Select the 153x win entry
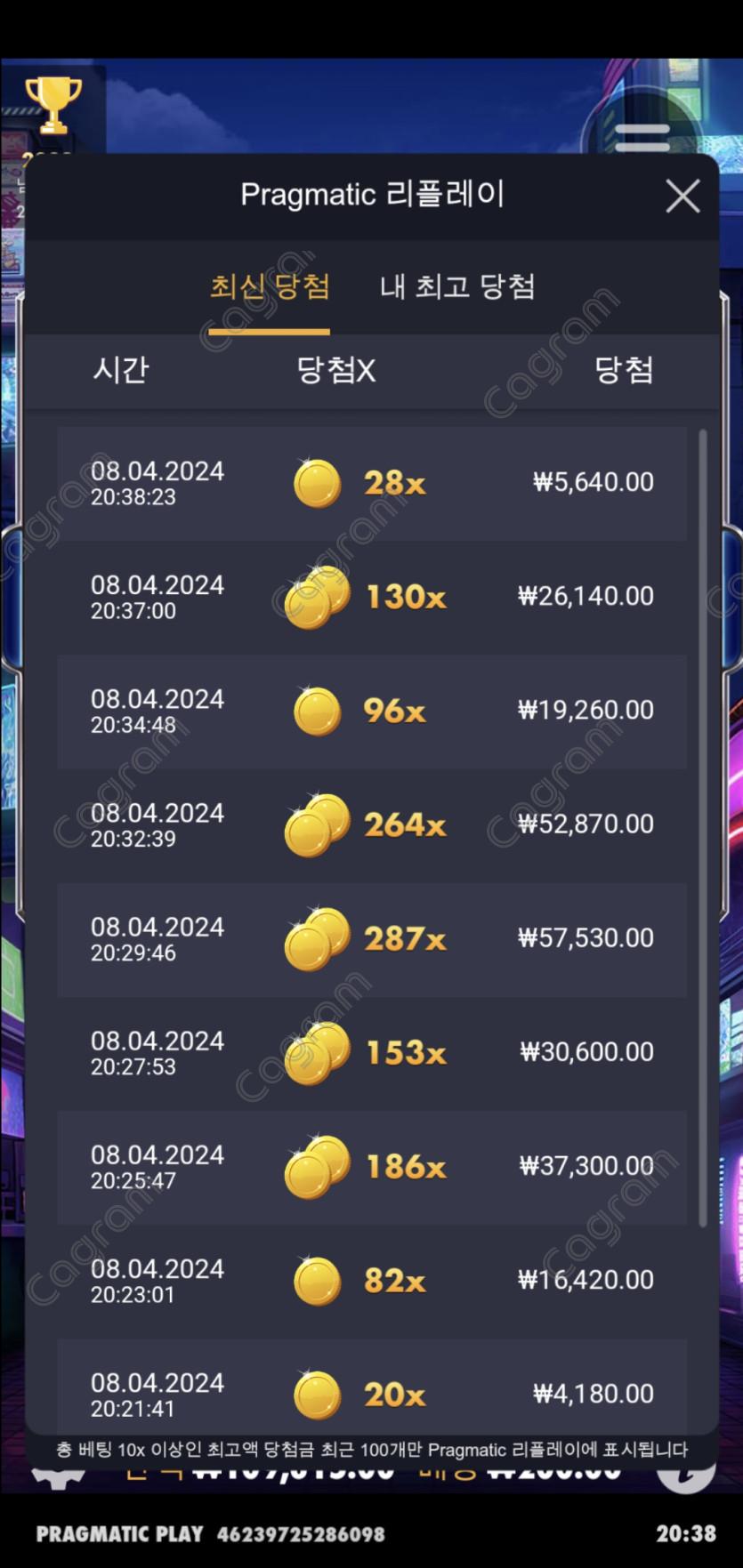This screenshot has height=1568, width=743. [x=372, y=1052]
